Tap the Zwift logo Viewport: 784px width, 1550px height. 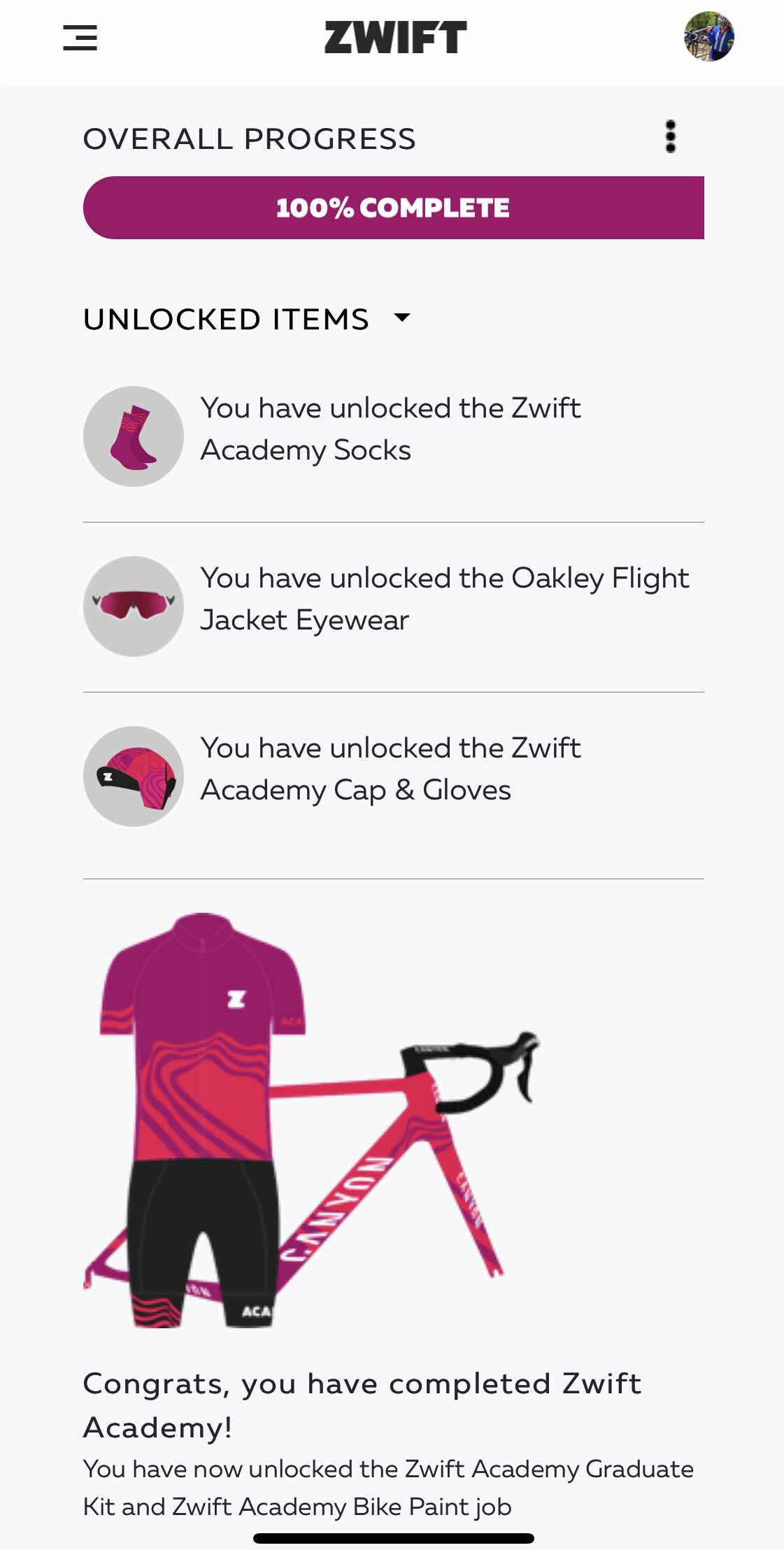395,38
